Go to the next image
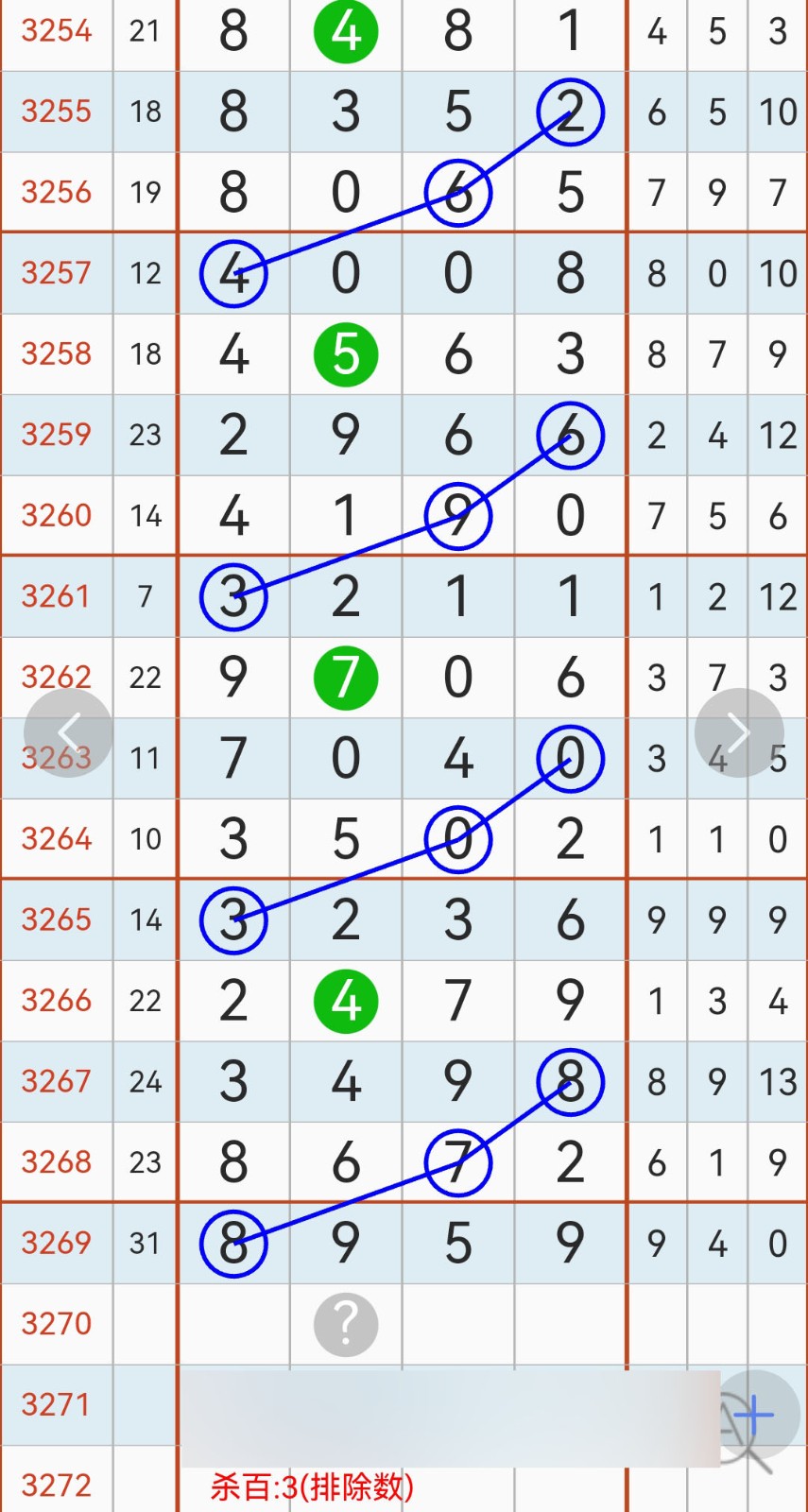The image size is (808, 1512). [x=739, y=732]
